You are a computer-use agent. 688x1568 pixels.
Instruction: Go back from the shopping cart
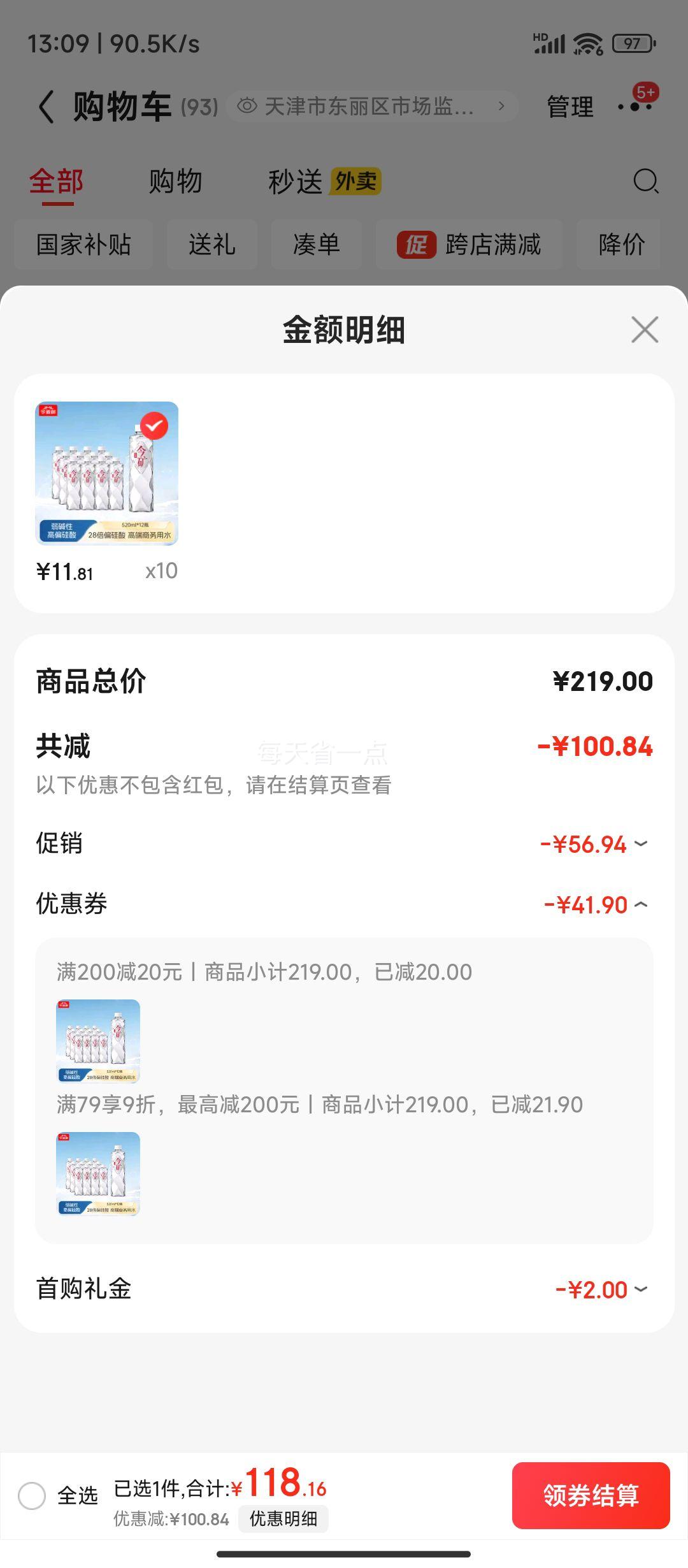coord(47,106)
